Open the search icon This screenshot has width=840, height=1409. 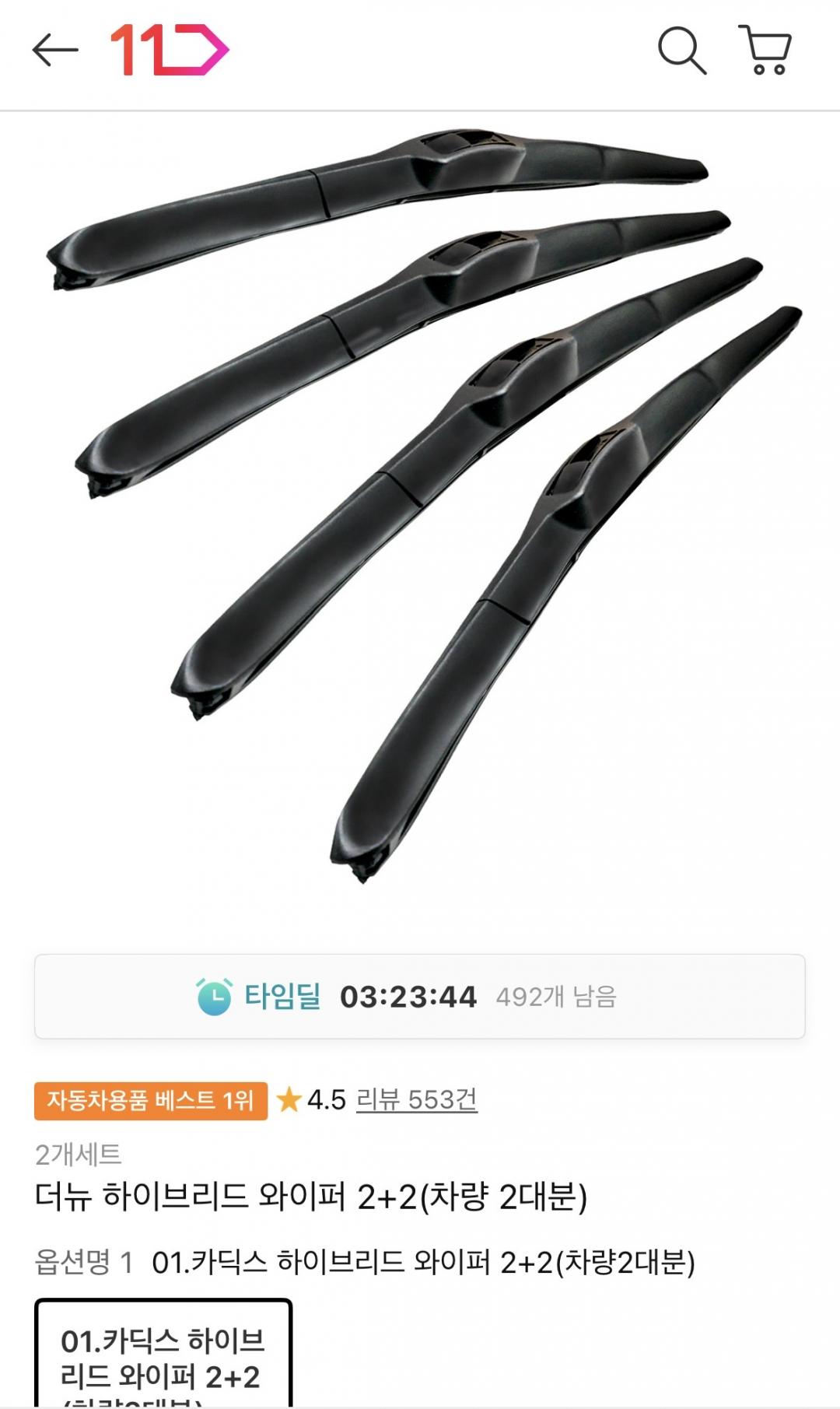(x=681, y=51)
